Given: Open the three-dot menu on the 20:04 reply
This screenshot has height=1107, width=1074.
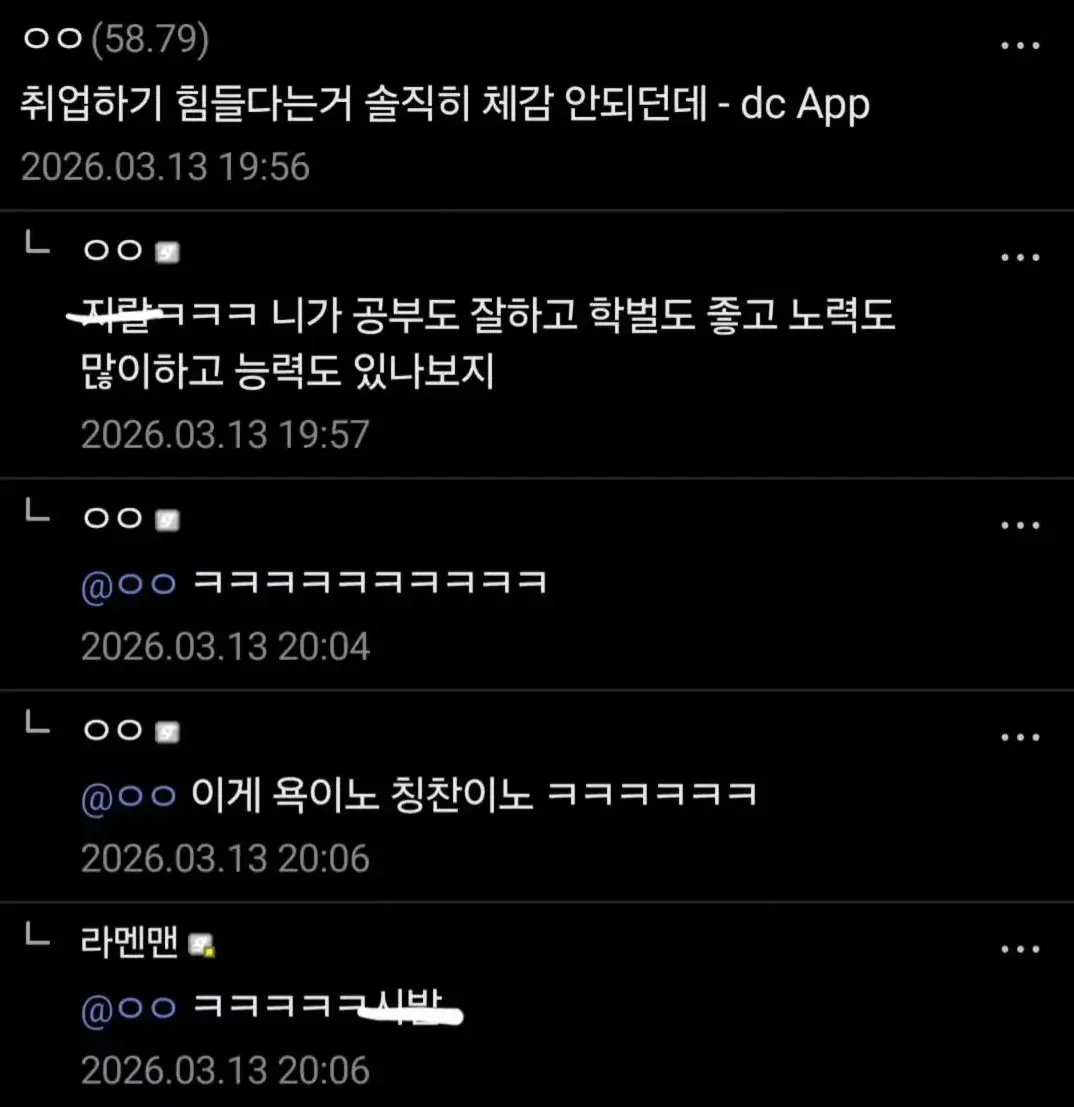Looking at the screenshot, I should pos(1020,525).
